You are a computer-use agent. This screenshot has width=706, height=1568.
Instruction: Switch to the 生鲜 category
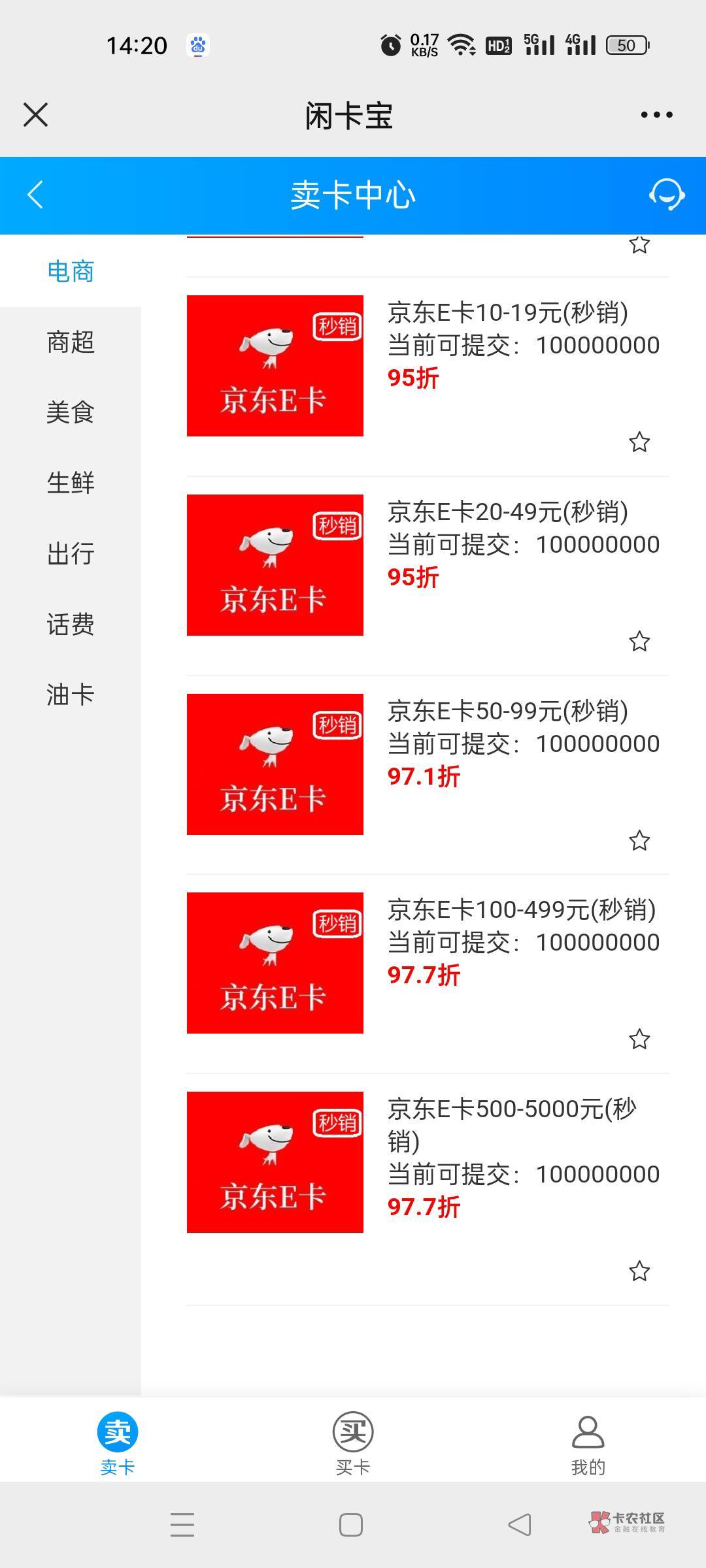tap(71, 483)
